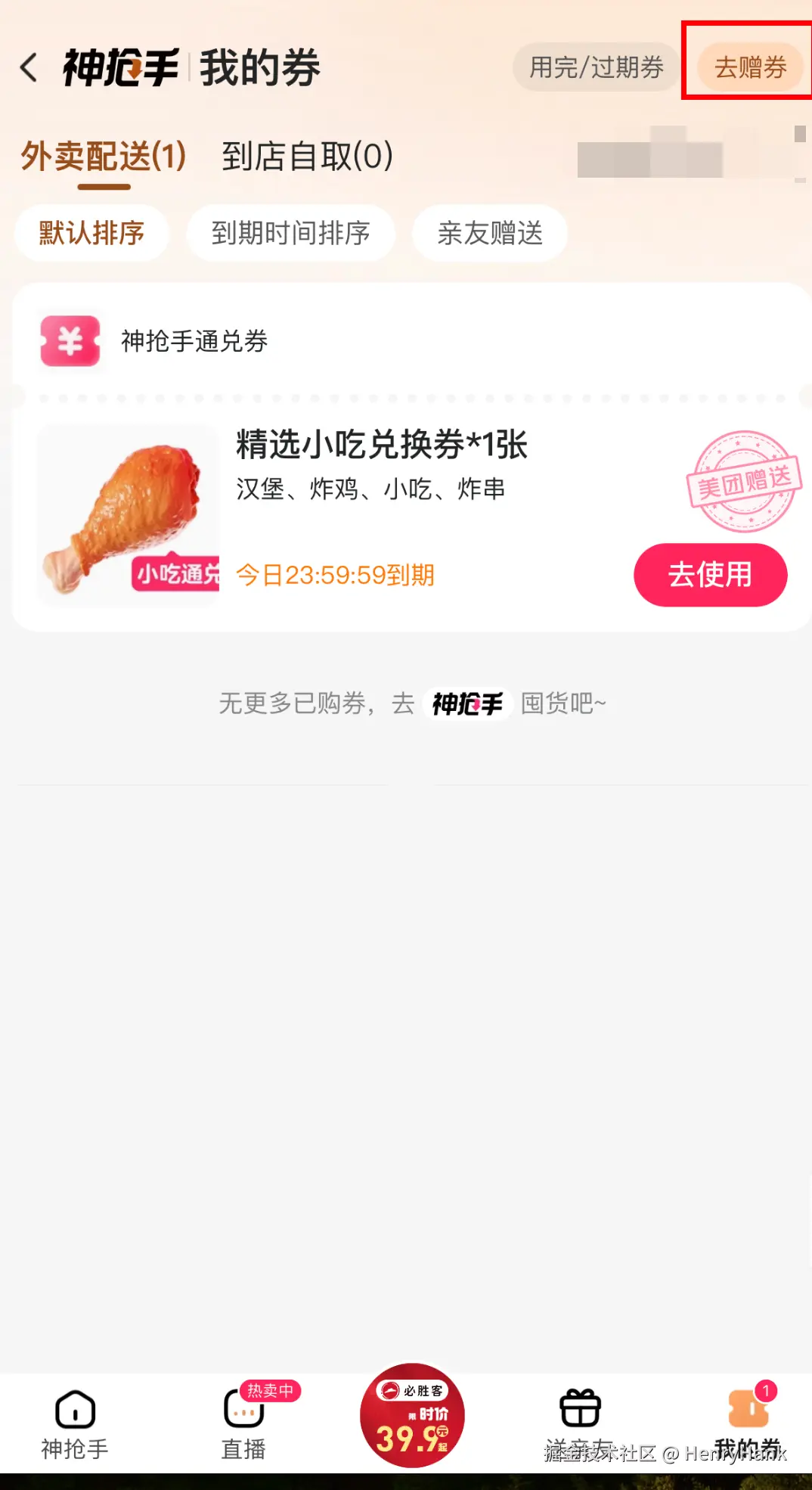The height and width of the screenshot is (1490, 812).
Task: Select the 默认排序 sort option
Action: click(91, 234)
